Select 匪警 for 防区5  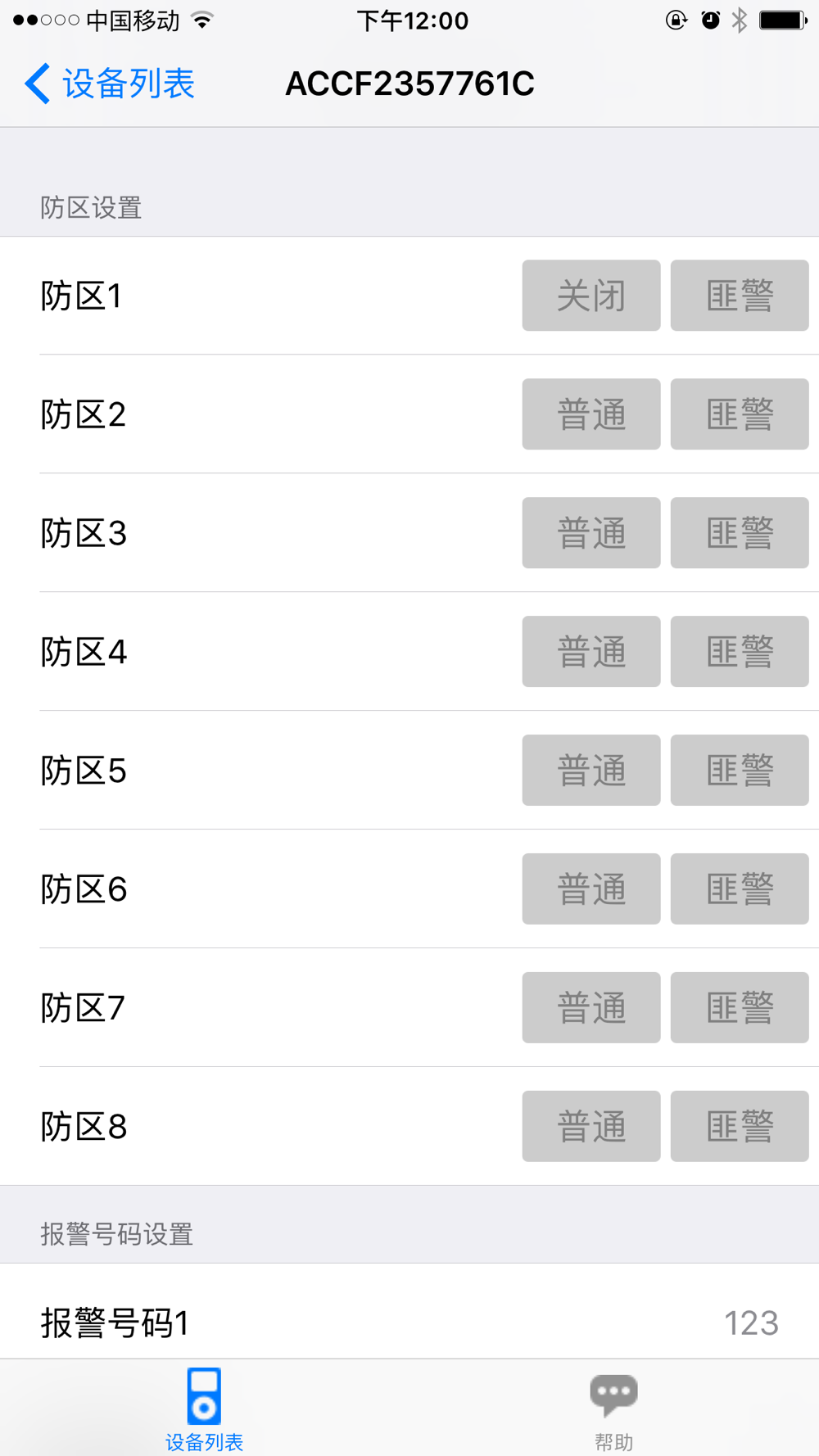(x=739, y=771)
